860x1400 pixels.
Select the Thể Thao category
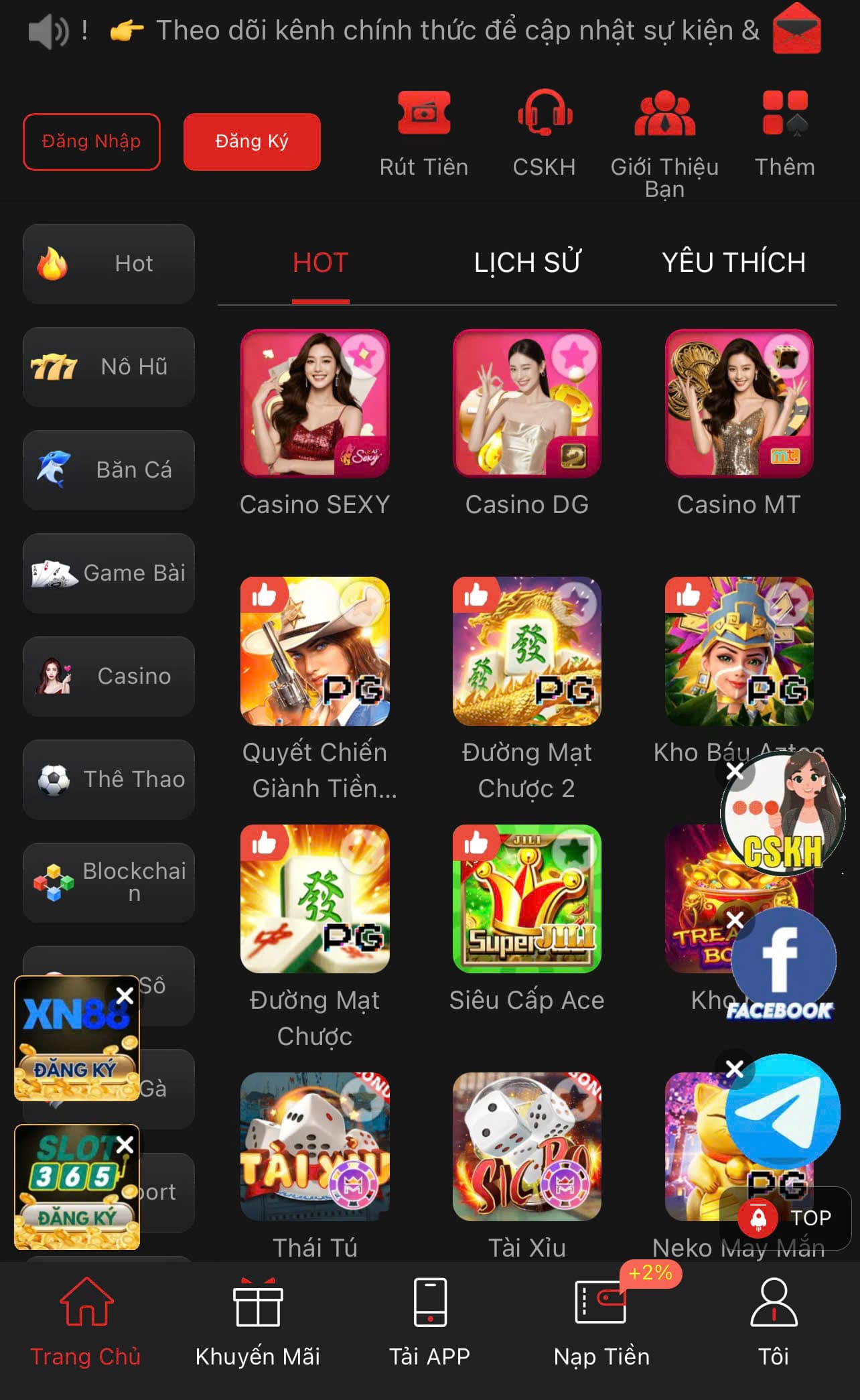[109, 779]
